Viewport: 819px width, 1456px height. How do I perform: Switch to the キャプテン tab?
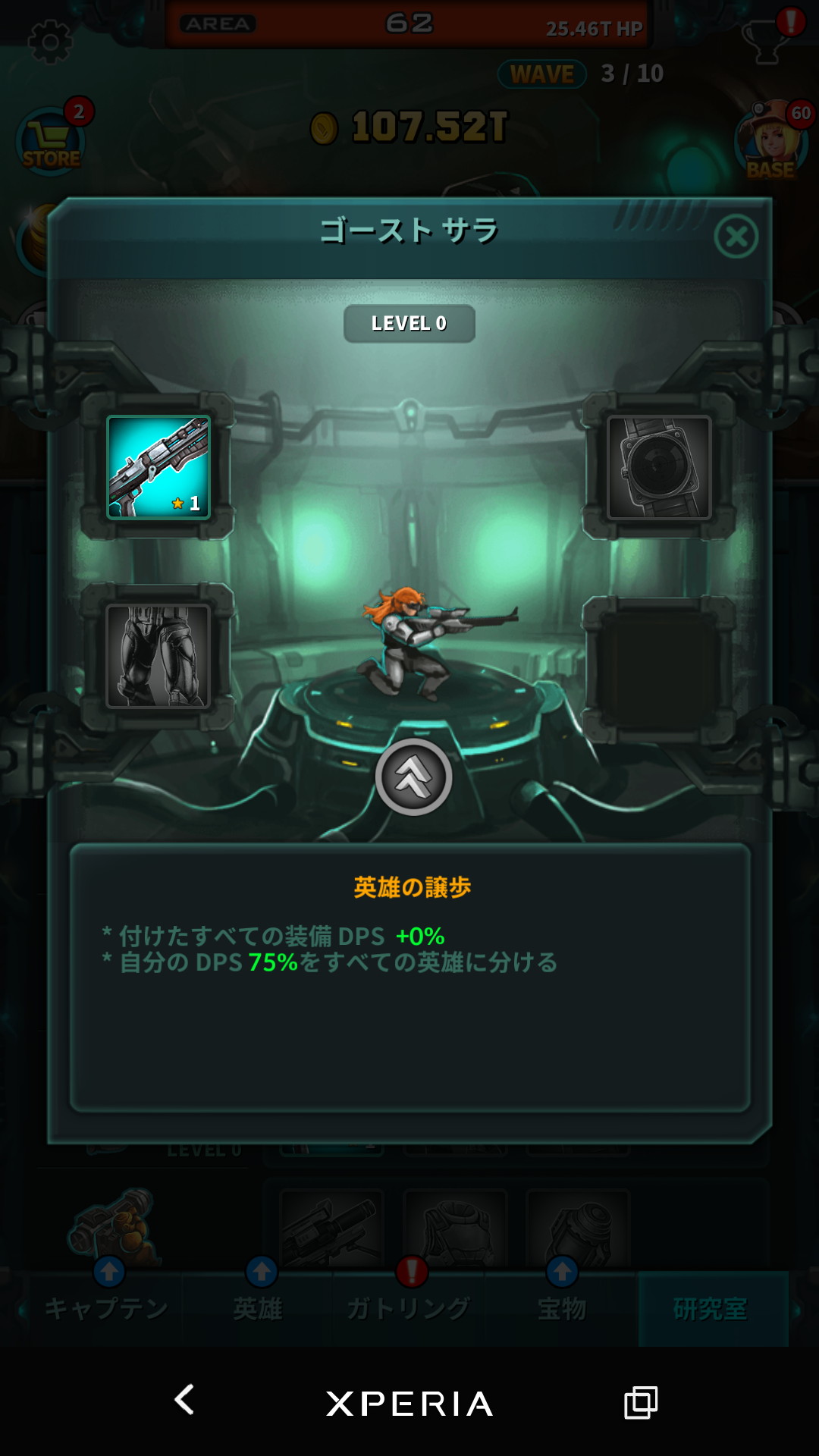click(x=106, y=1308)
